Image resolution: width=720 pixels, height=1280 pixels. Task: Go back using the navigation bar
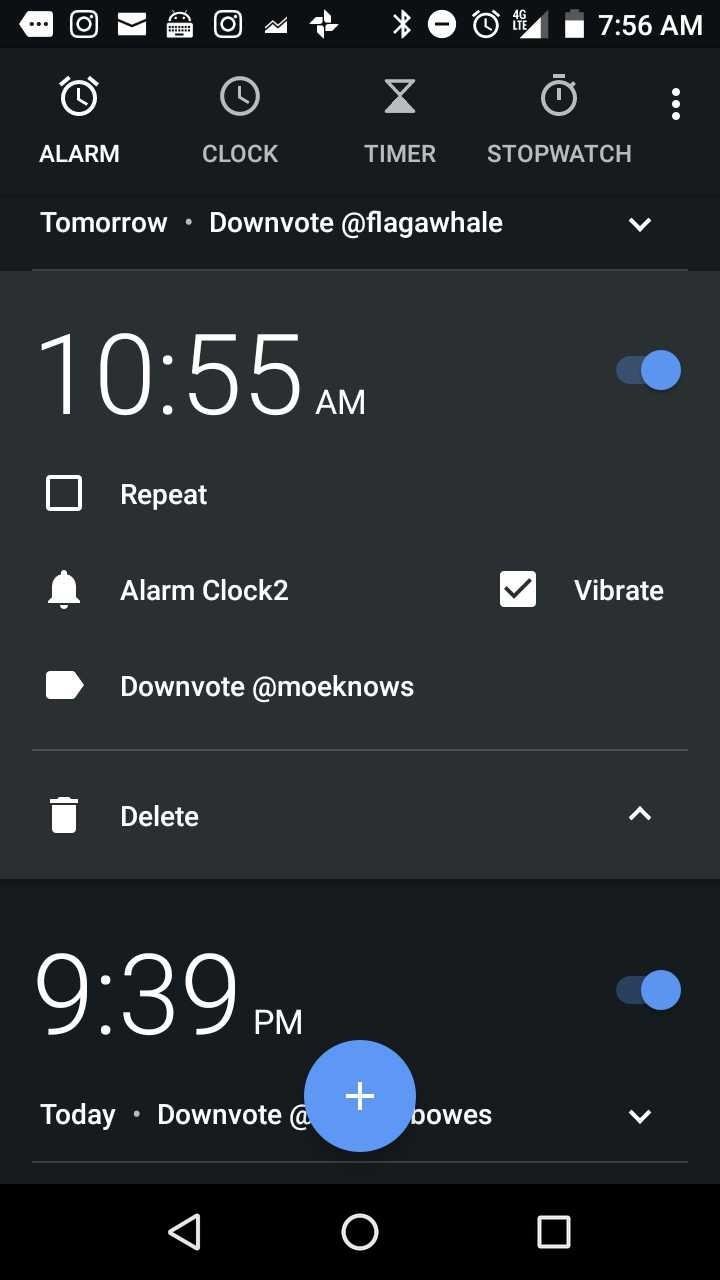(x=185, y=1232)
